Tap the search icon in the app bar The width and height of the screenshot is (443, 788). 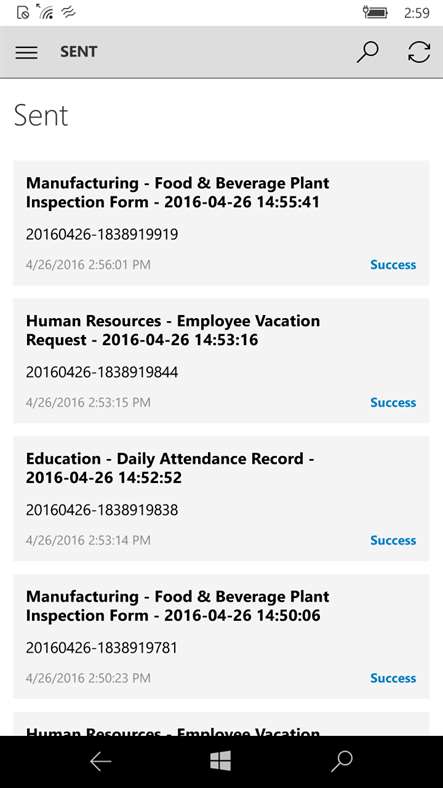click(368, 52)
